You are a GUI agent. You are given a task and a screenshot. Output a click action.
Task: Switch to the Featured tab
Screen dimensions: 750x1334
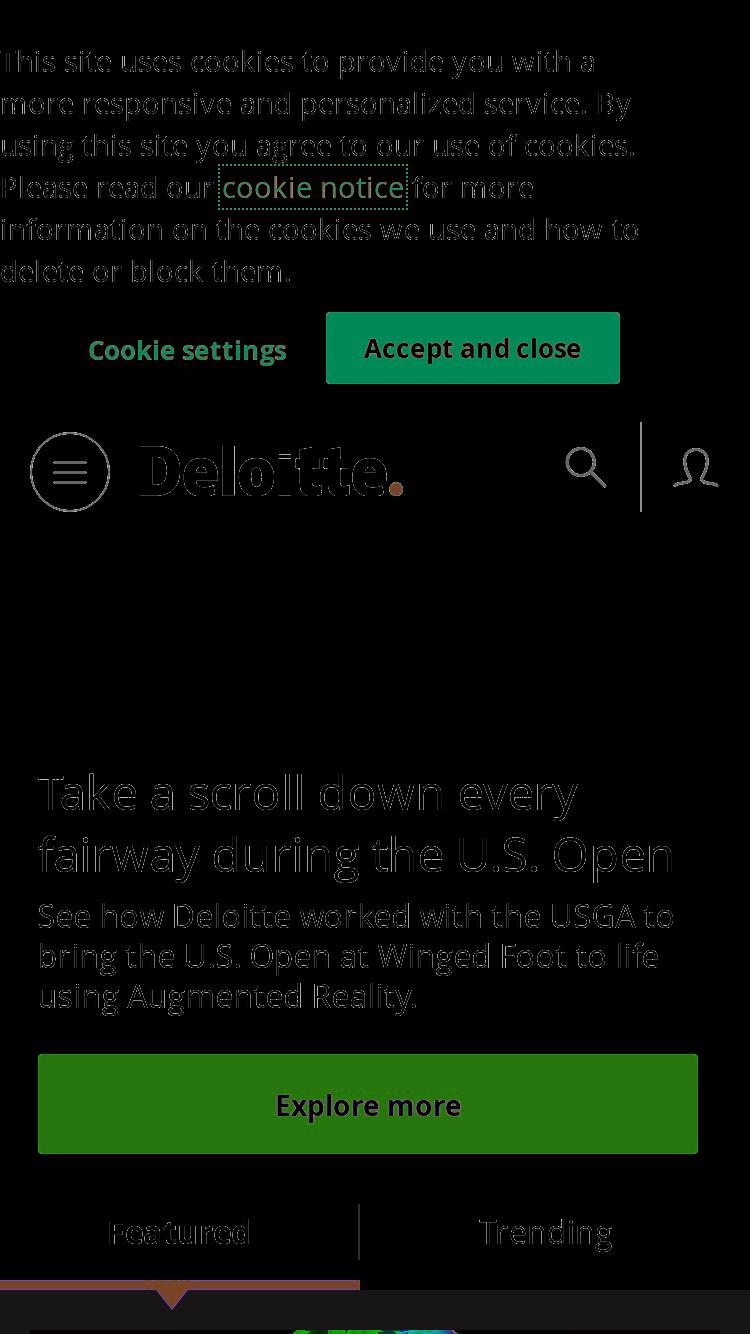click(x=179, y=1232)
